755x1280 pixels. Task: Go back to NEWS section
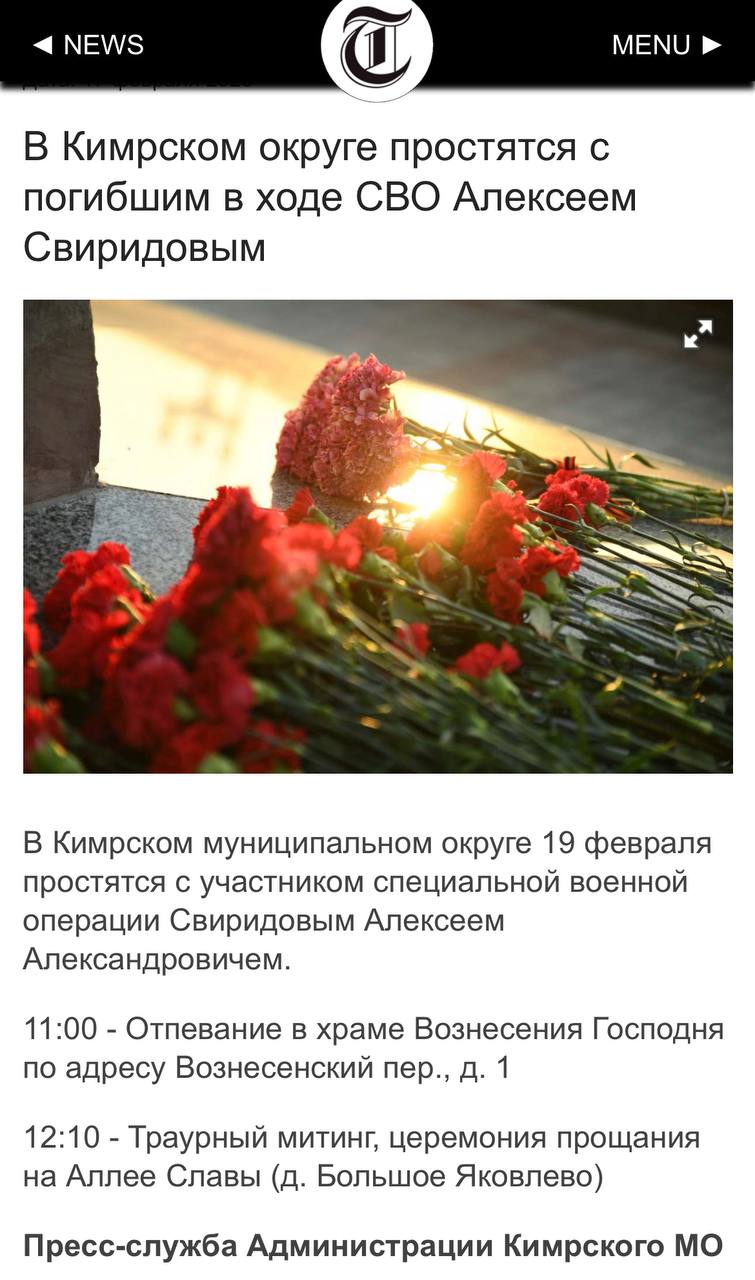click(88, 45)
